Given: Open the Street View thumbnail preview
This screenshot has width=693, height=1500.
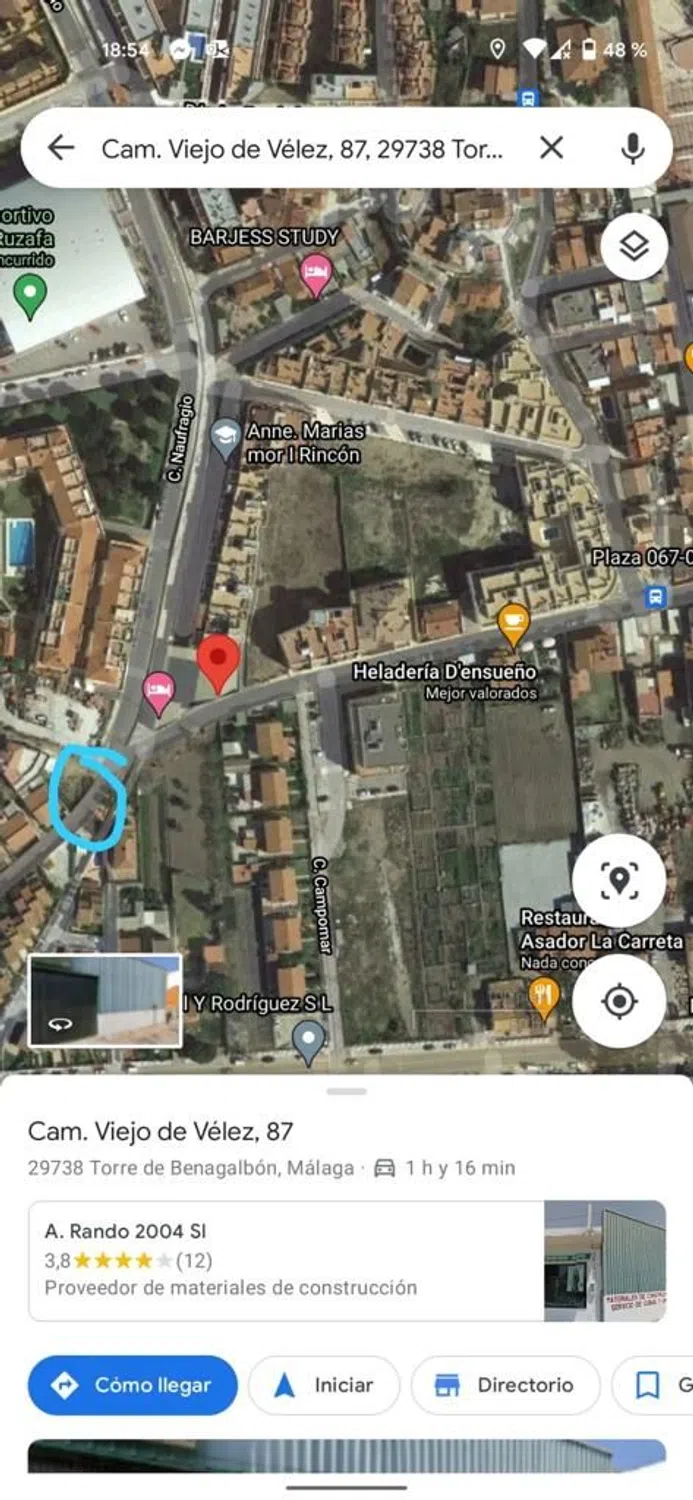Looking at the screenshot, I should point(105,1000).
